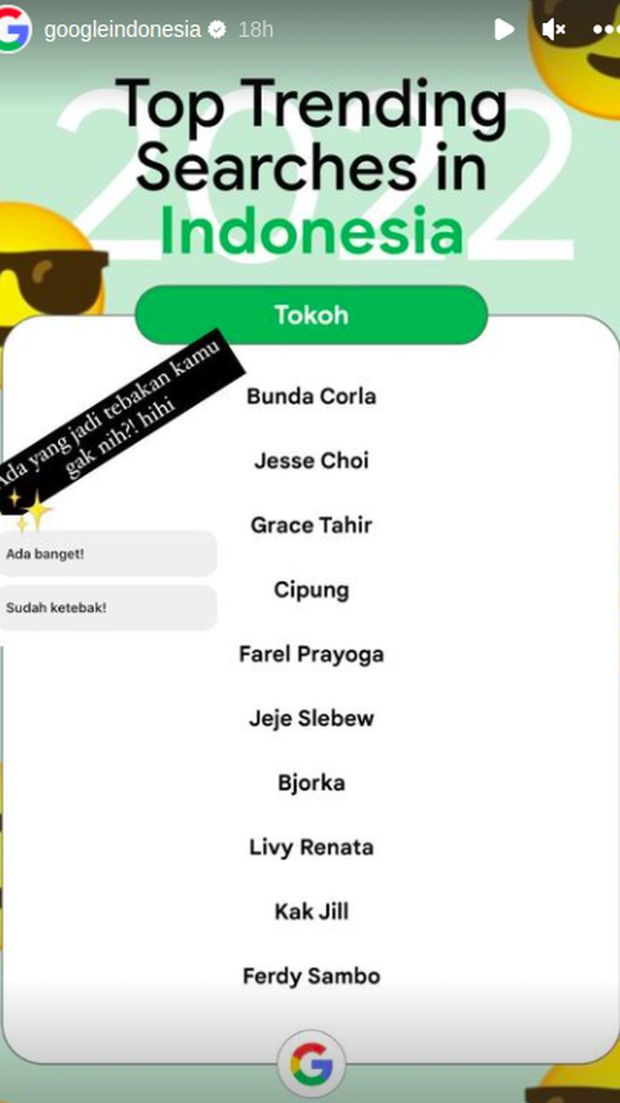Open the googleindonesia profile

click(122, 30)
